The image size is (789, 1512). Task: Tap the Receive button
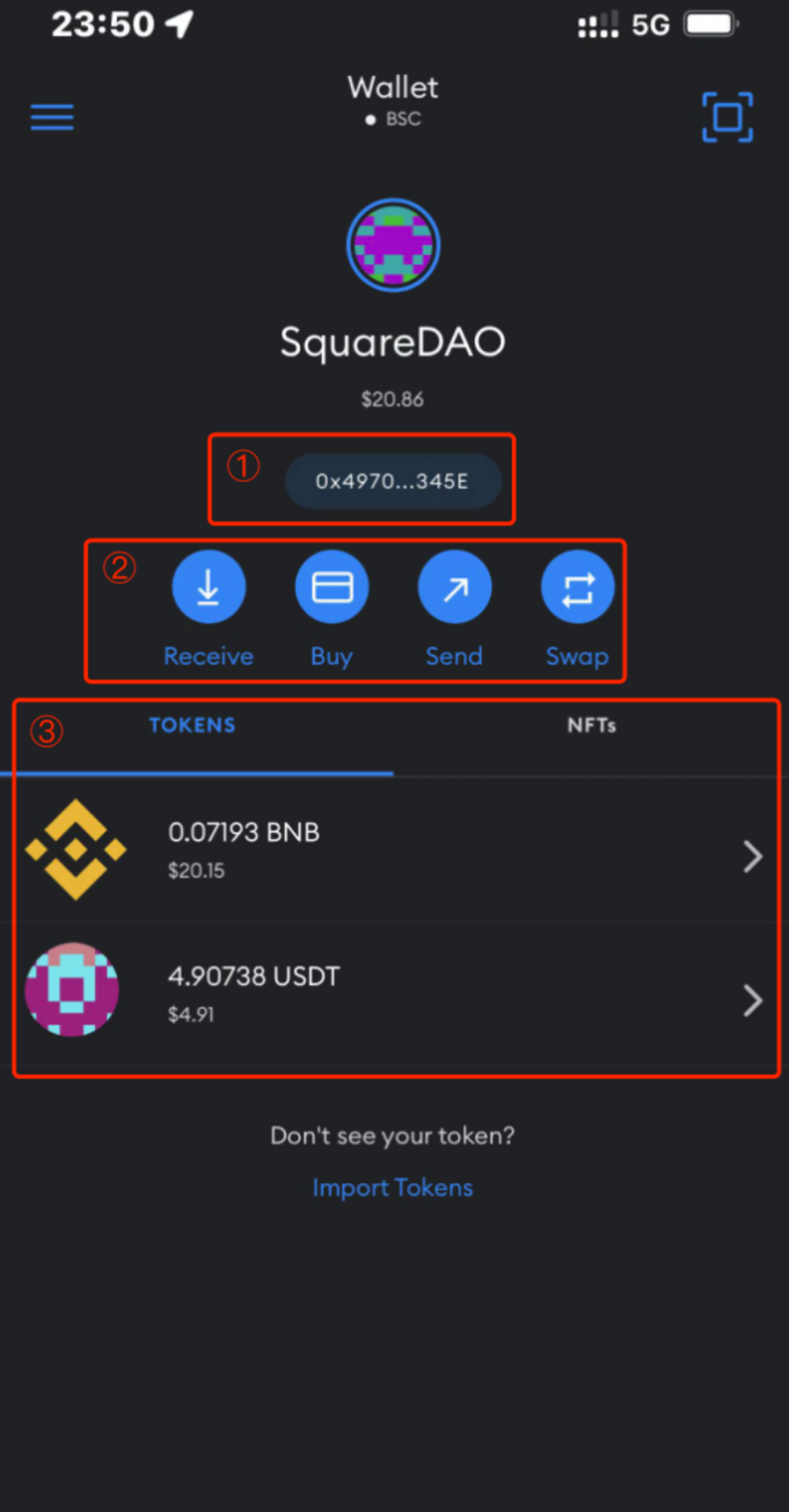[209, 588]
